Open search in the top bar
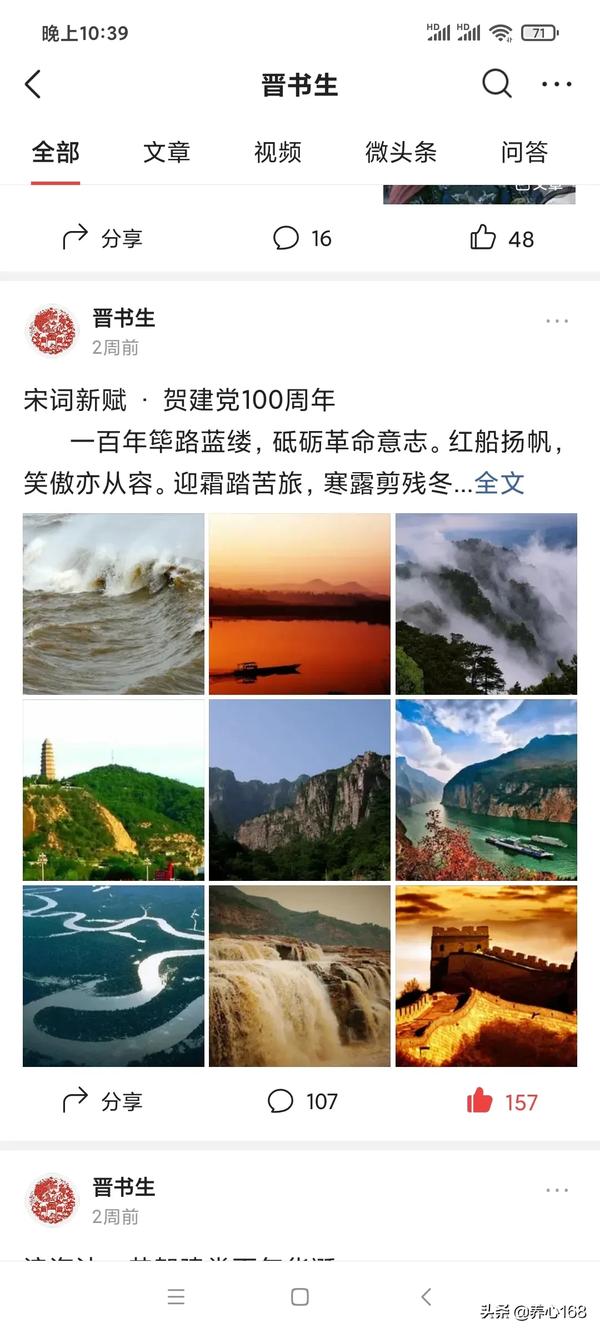This screenshot has height=1333, width=600. (x=496, y=84)
